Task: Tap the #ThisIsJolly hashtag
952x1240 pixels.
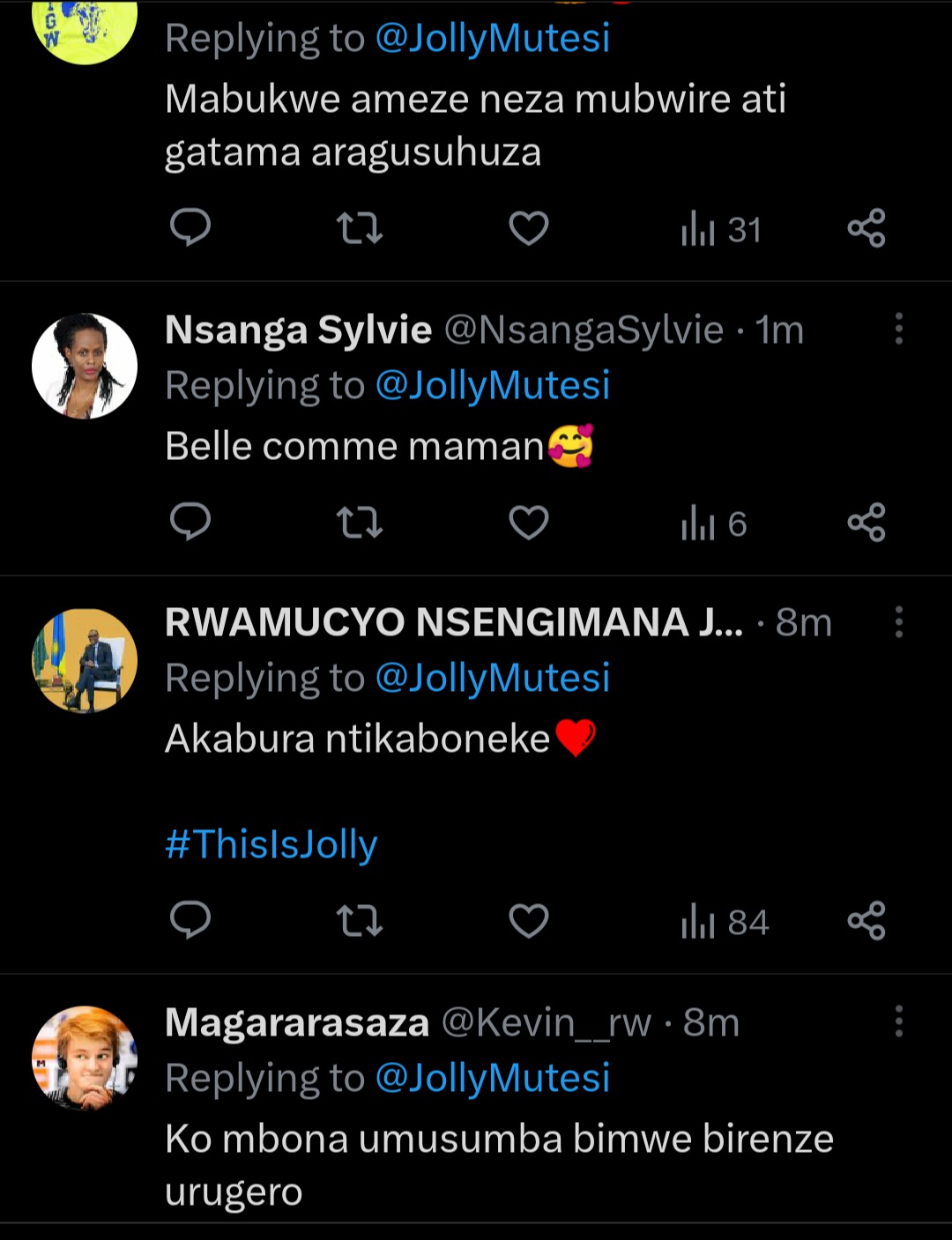Action: [271, 844]
